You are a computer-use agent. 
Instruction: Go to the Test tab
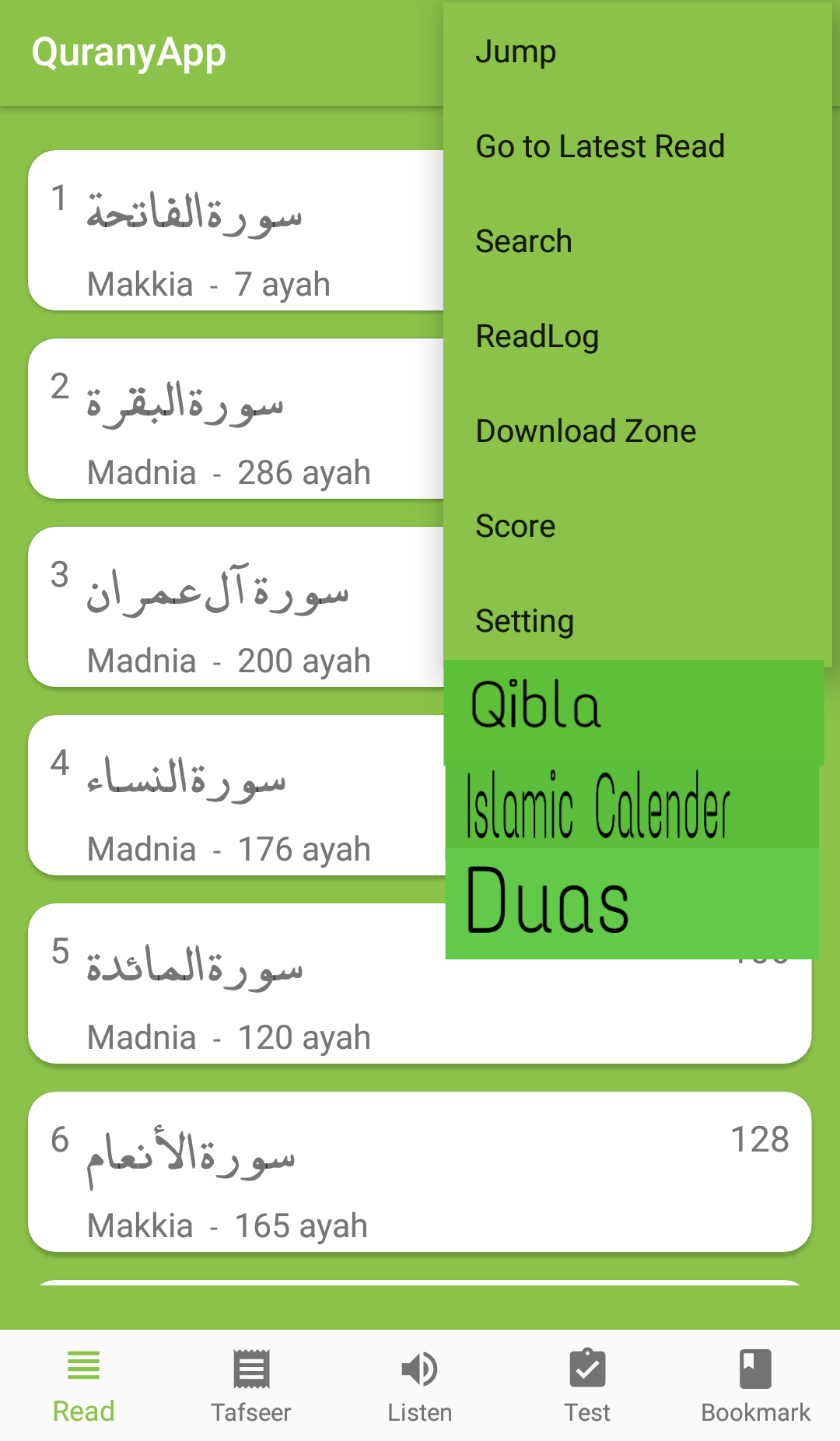click(x=587, y=1387)
